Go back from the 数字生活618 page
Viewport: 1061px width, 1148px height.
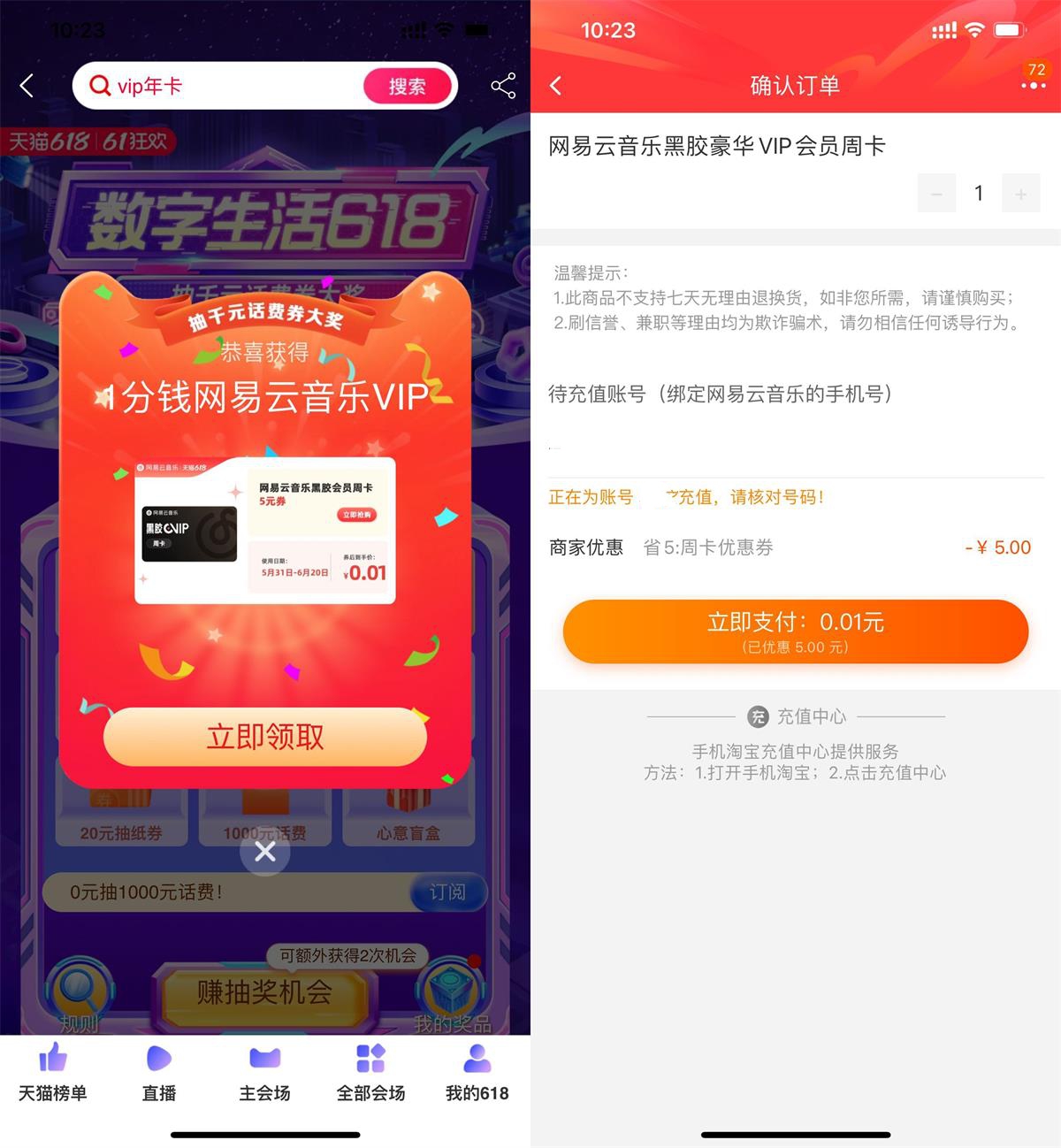click(x=27, y=86)
